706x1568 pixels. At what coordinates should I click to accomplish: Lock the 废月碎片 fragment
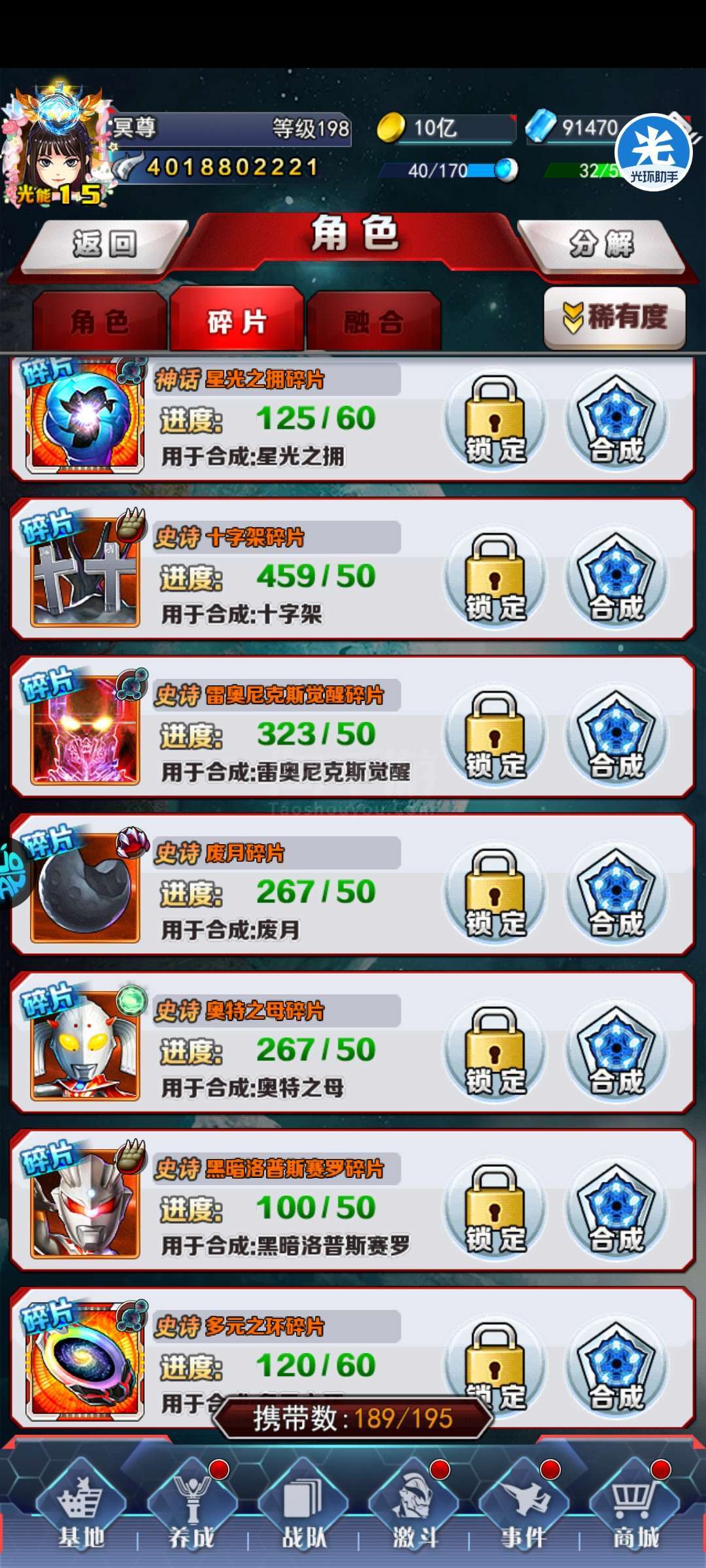tap(495, 892)
